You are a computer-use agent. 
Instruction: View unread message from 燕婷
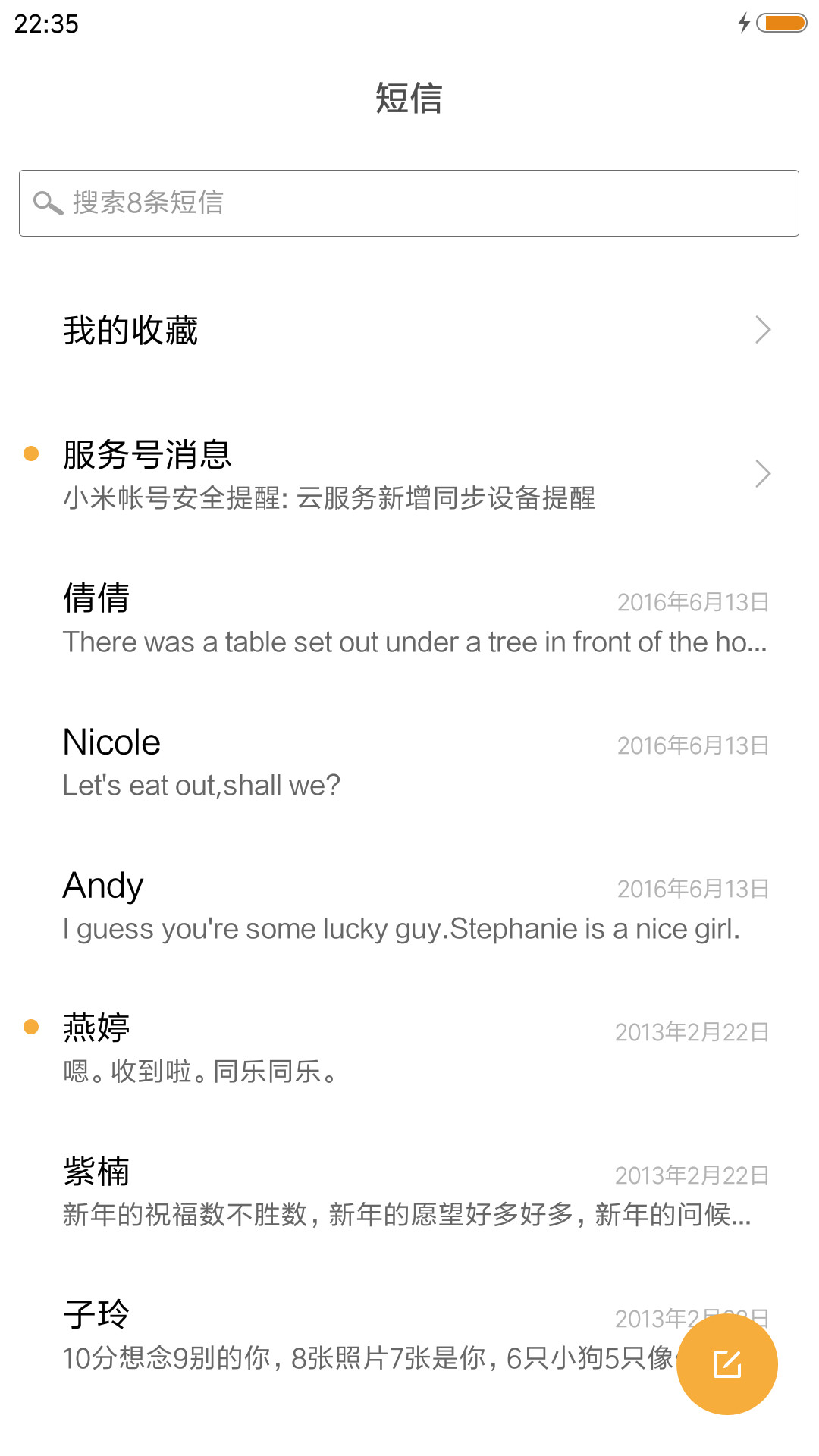pos(409,1048)
